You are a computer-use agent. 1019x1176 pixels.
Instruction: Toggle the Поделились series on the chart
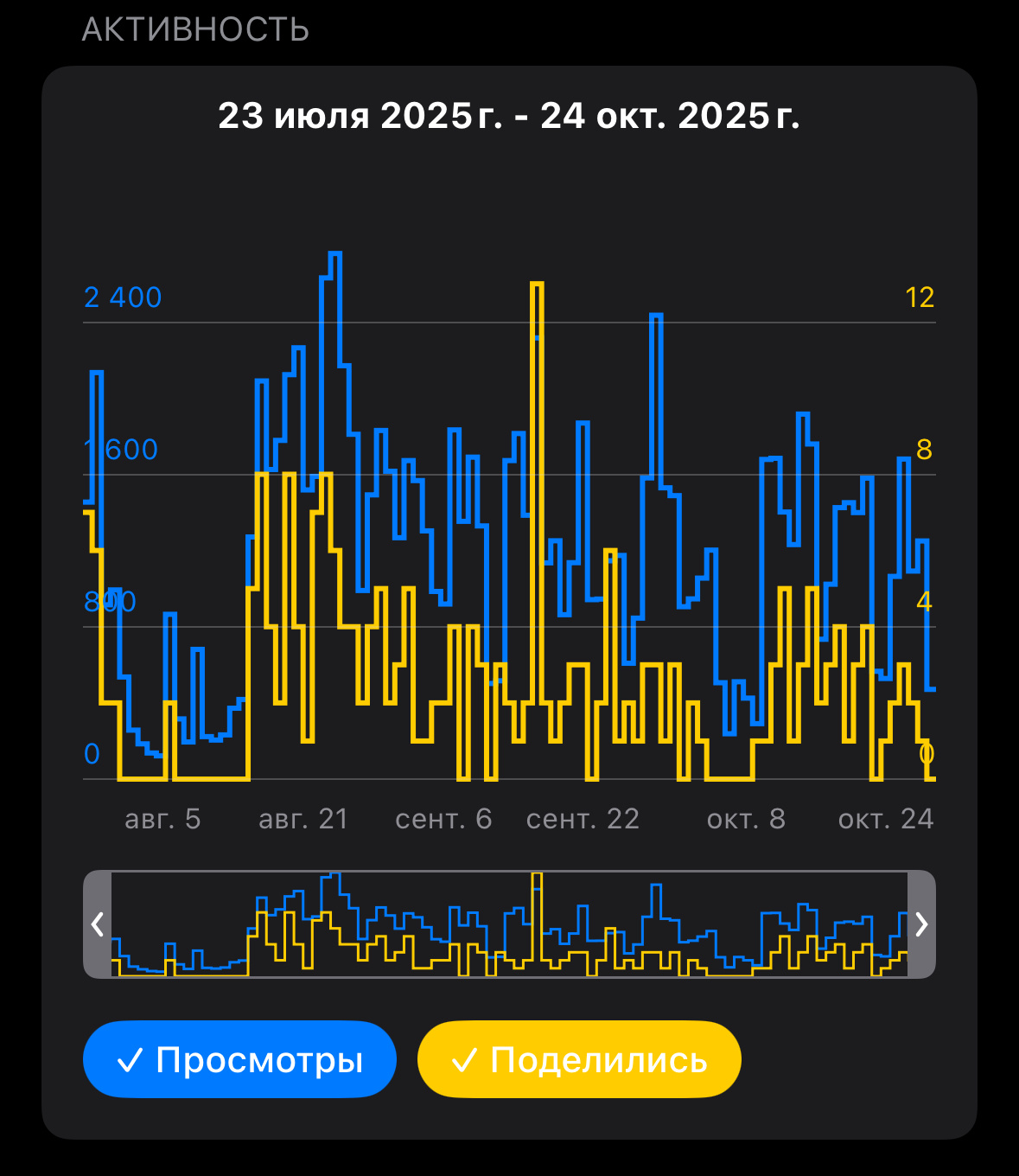pos(579,1059)
